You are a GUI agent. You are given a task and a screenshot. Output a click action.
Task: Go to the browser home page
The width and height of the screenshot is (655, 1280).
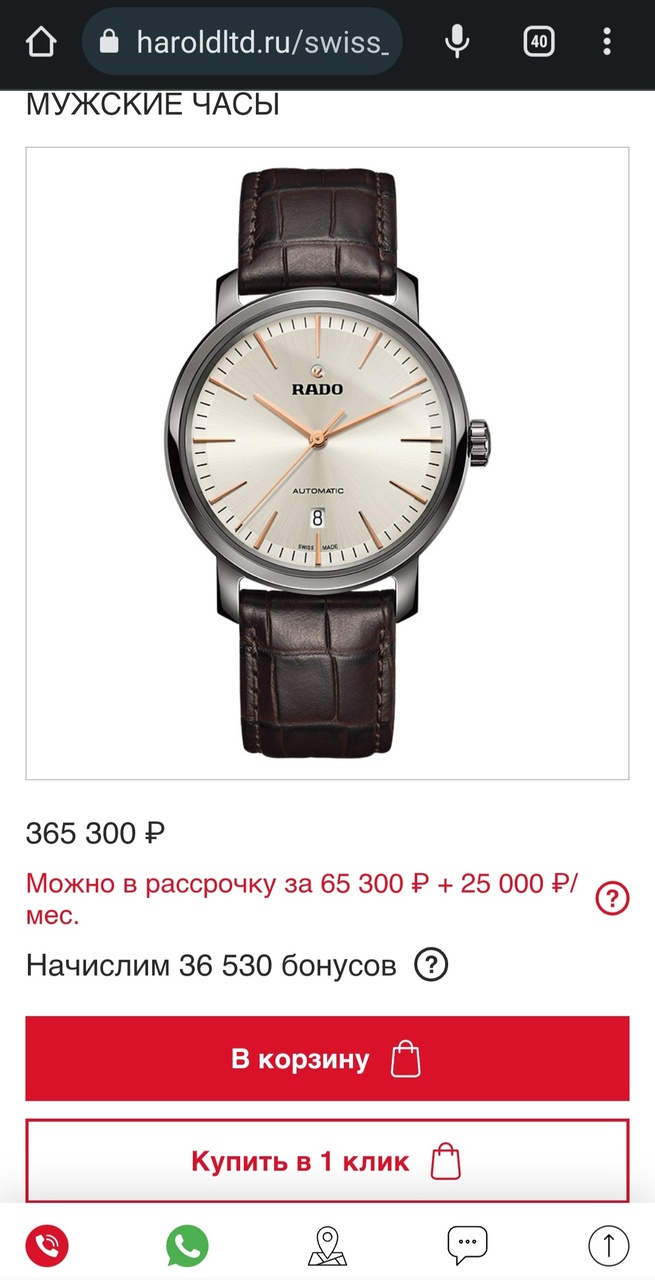pos(41,41)
